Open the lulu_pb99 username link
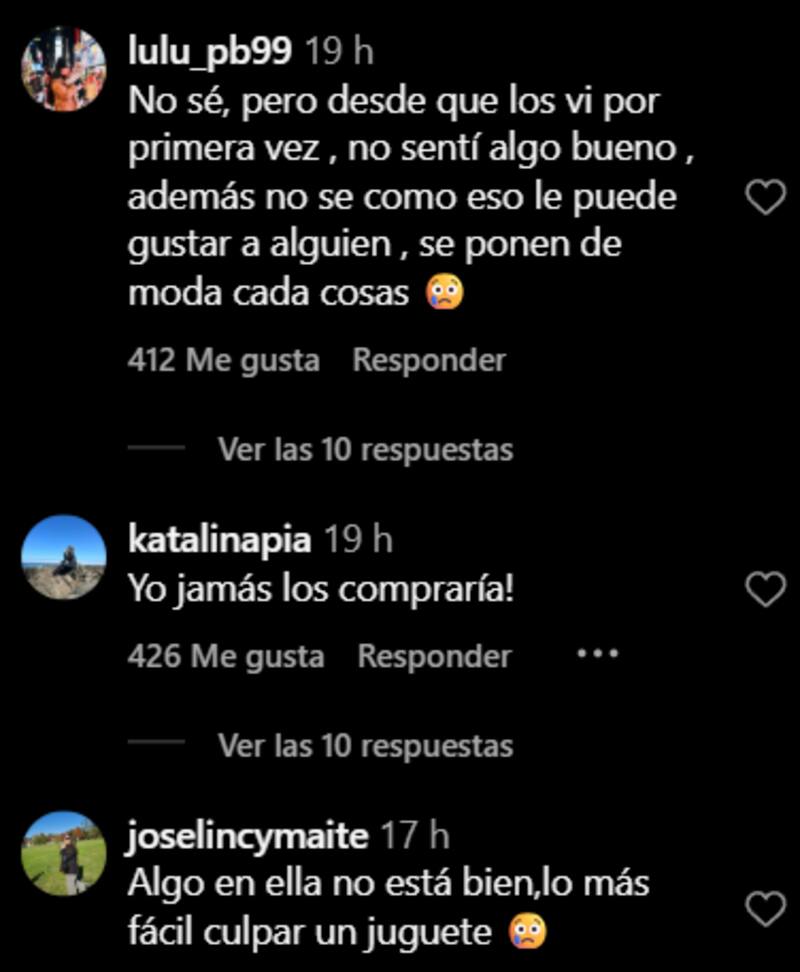The width and height of the screenshot is (800, 972). pyautogui.click(x=210, y=52)
